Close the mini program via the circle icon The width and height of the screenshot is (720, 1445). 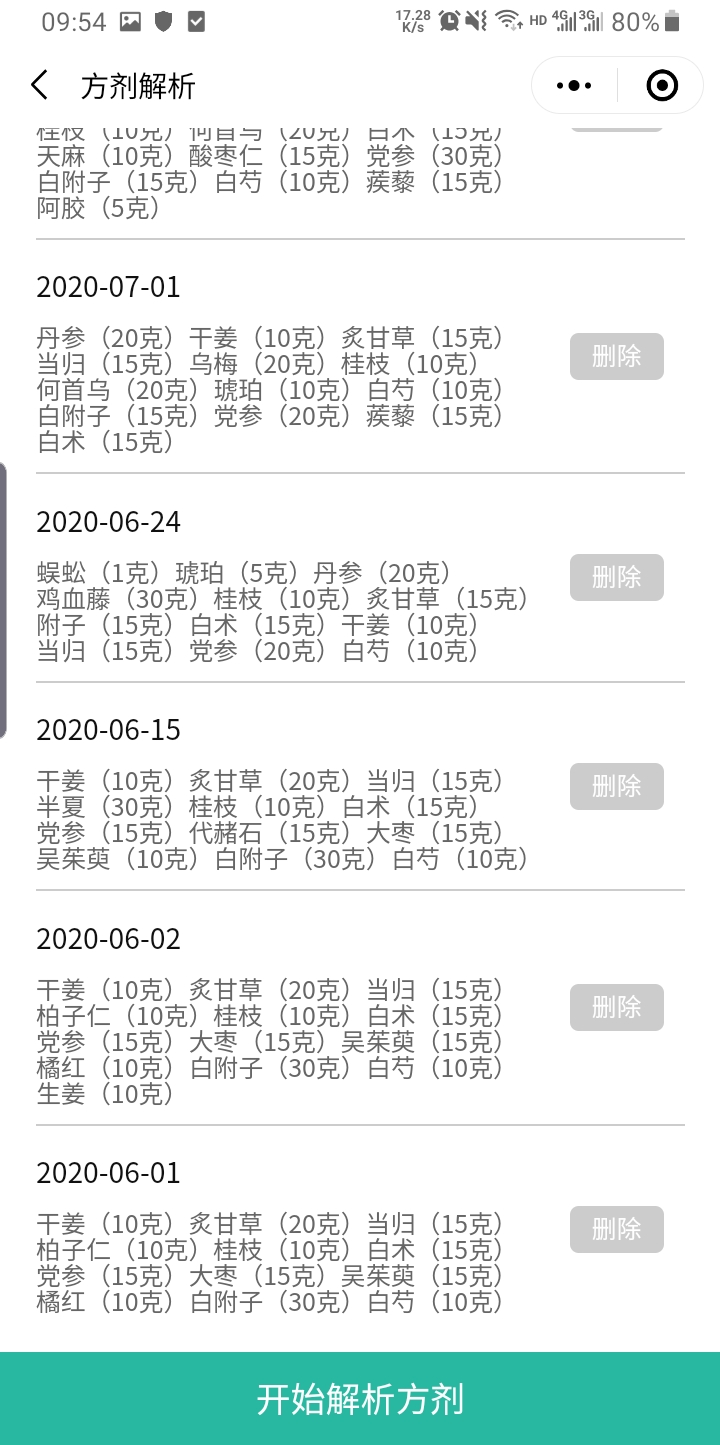click(662, 86)
